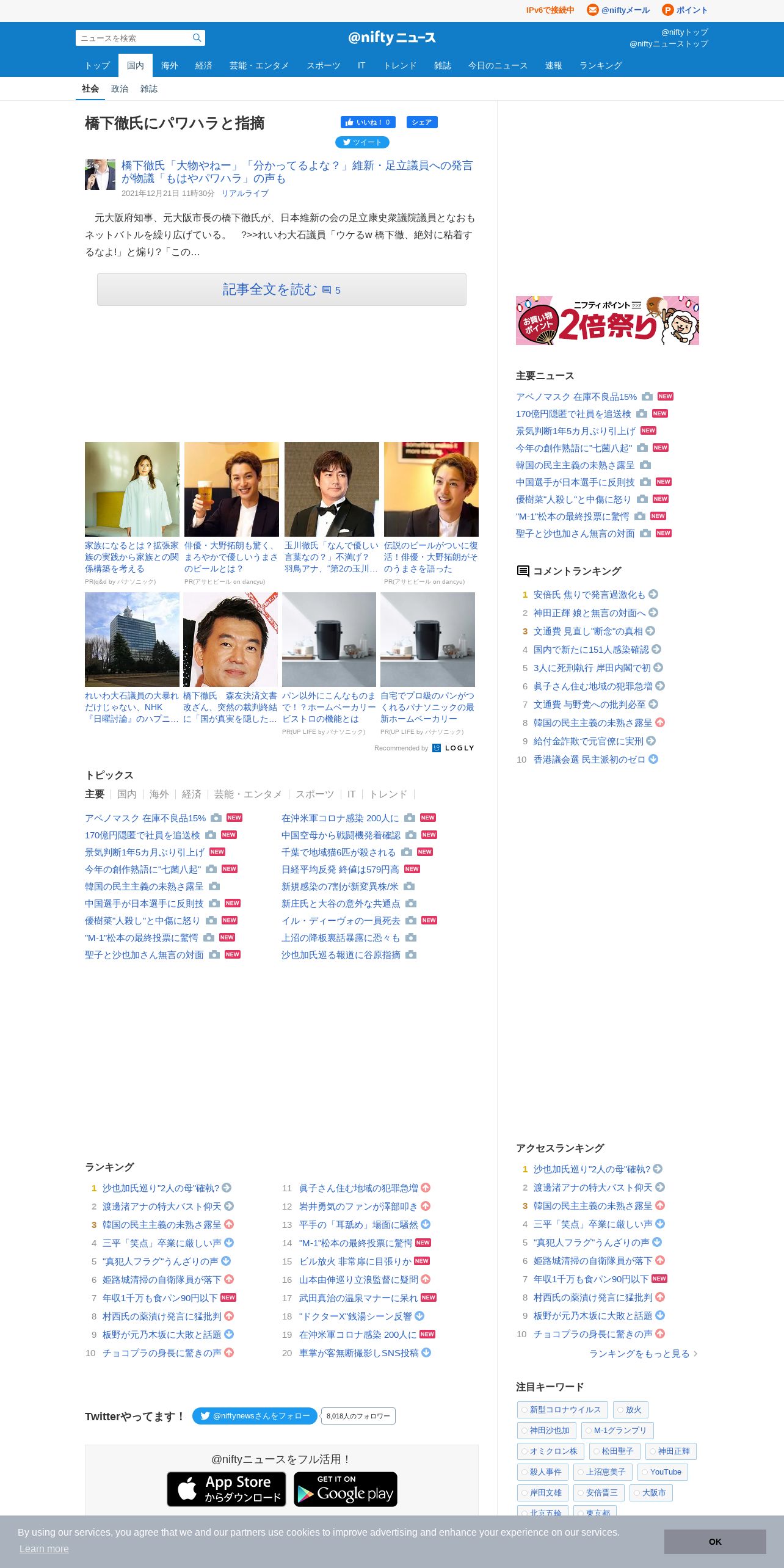Image resolution: width=784 pixels, height=1568 pixels.
Task: Like the article on Facebook
Action: tap(368, 122)
